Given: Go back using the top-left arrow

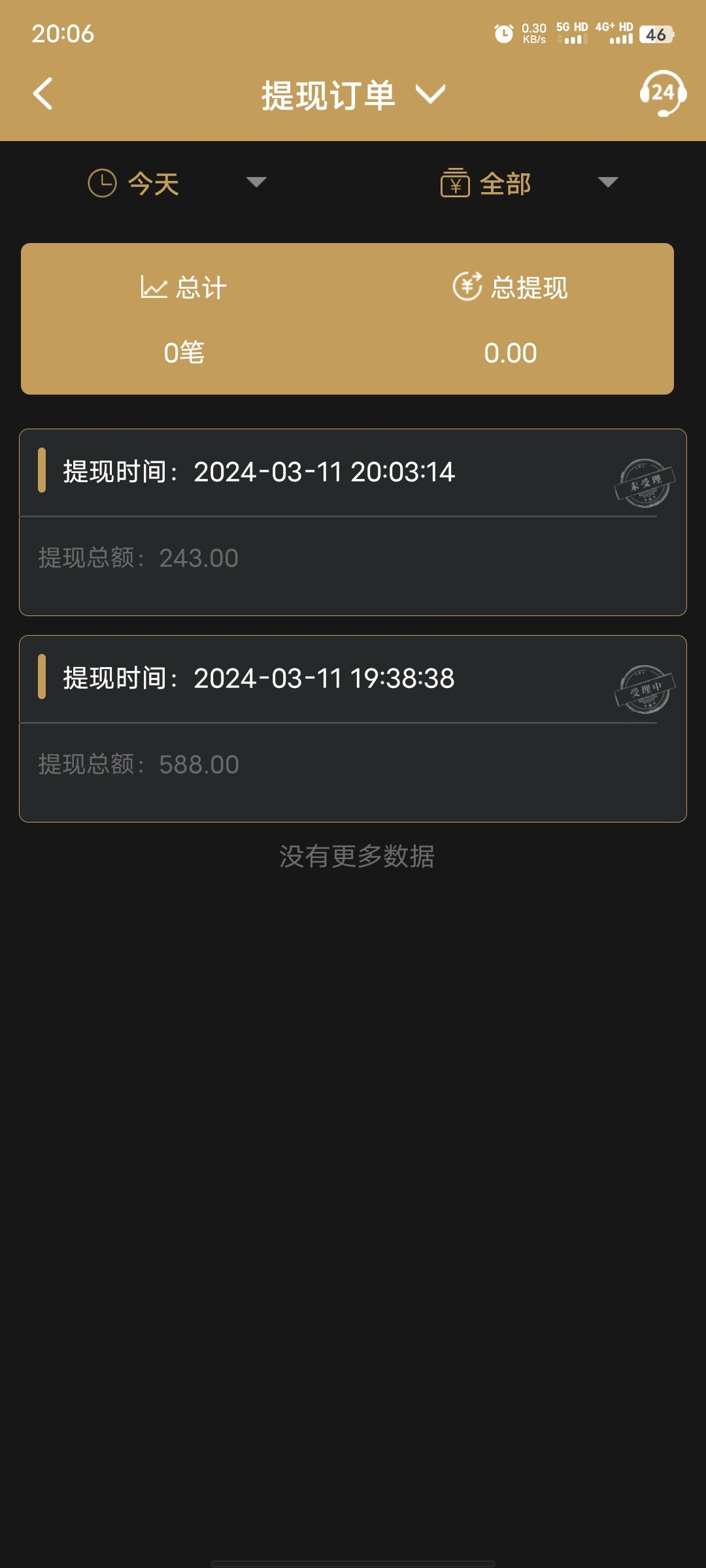Looking at the screenshot, I should click(x=43, y=94).
